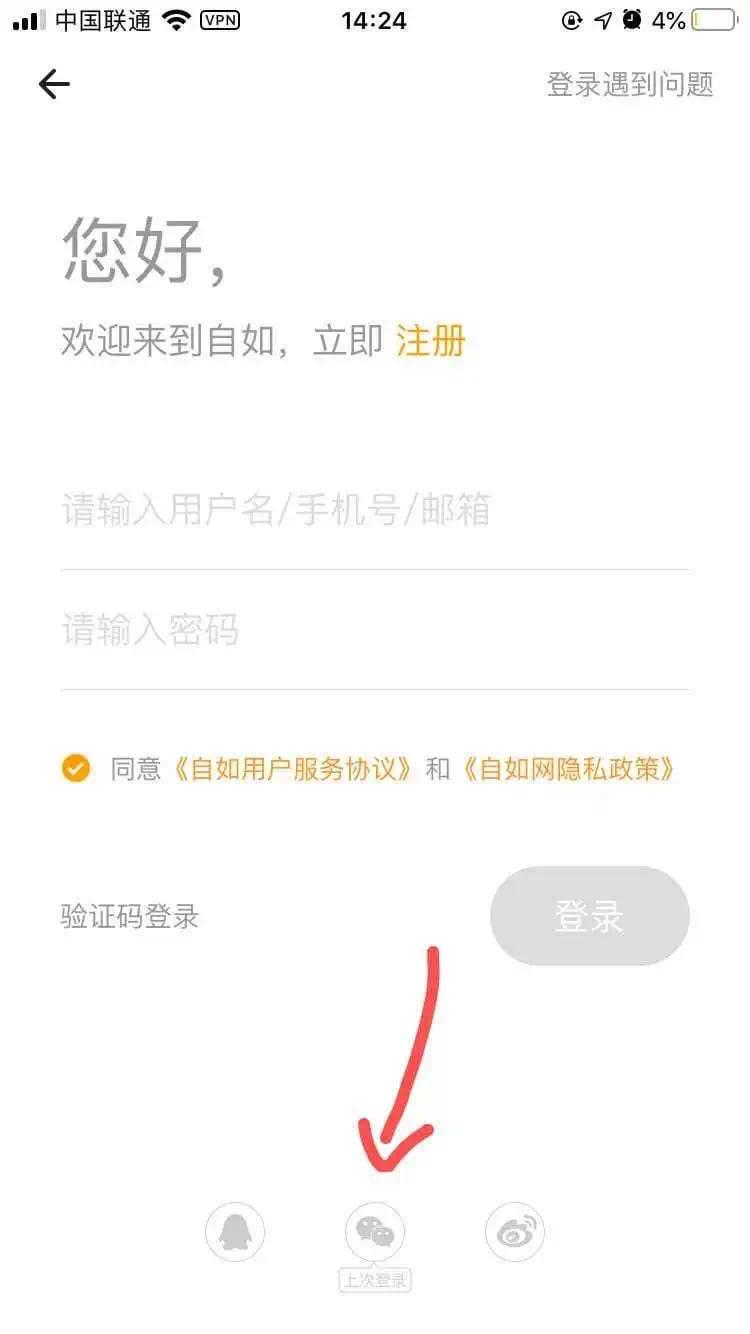
Task: Tap the 登录 button
Action: point(589,916)
